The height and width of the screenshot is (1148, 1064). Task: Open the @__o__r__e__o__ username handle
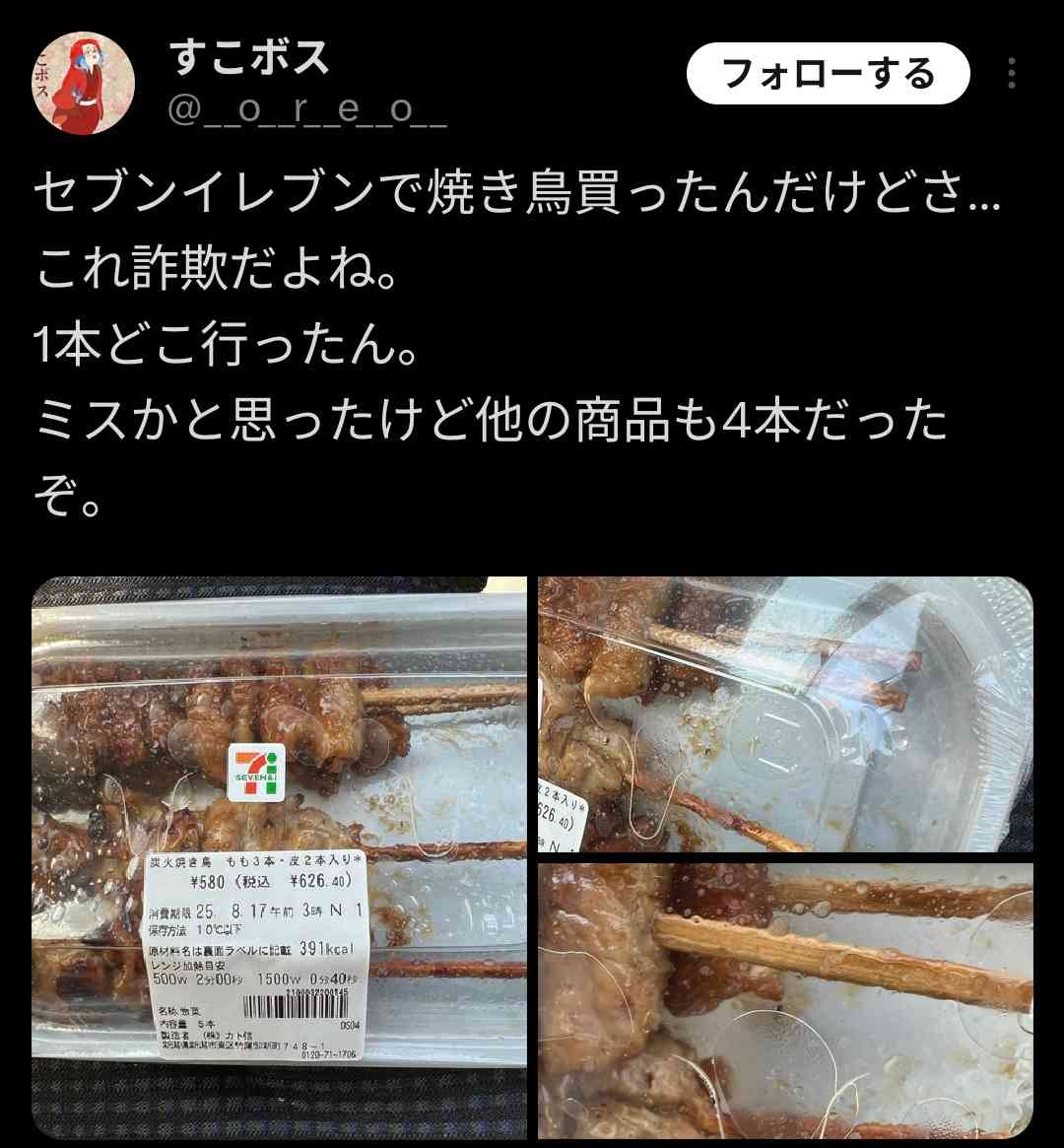pyautogui.click(x=307, y=110)
